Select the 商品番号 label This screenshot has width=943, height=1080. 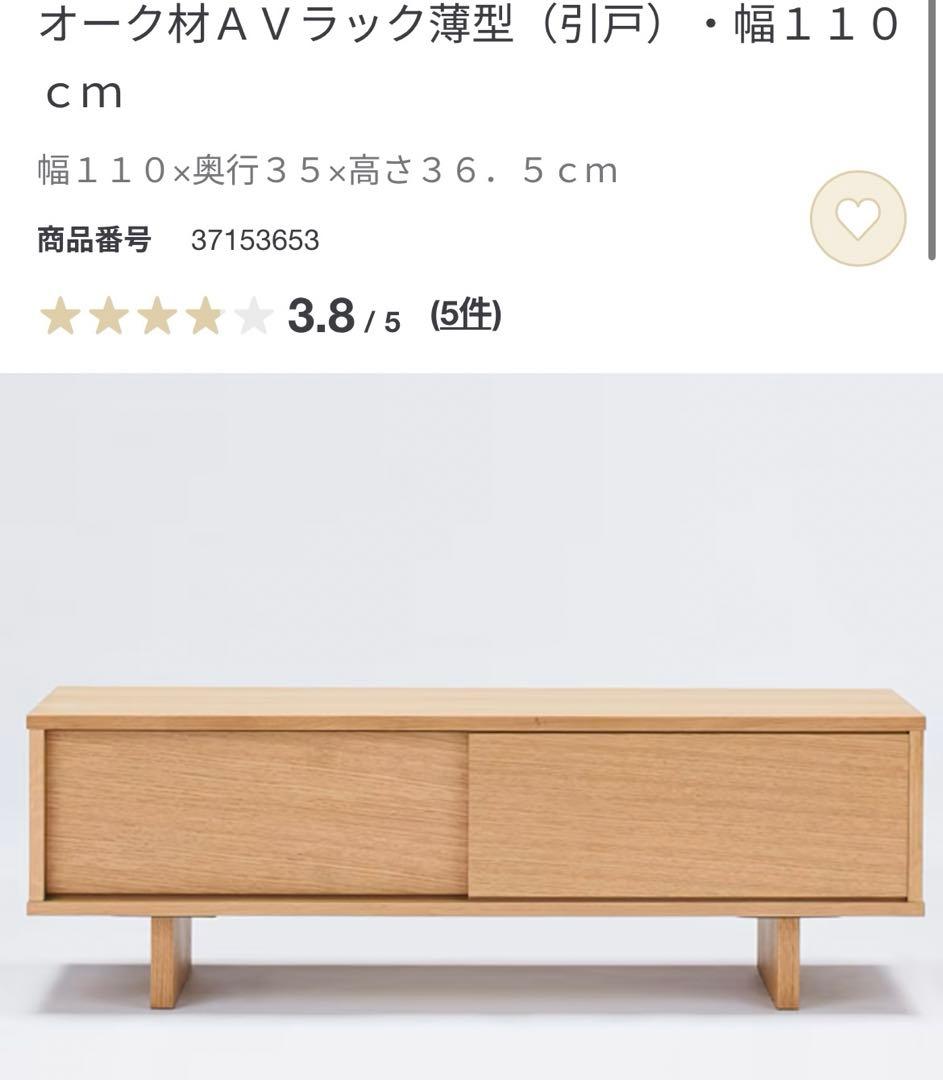coord(92,240)
